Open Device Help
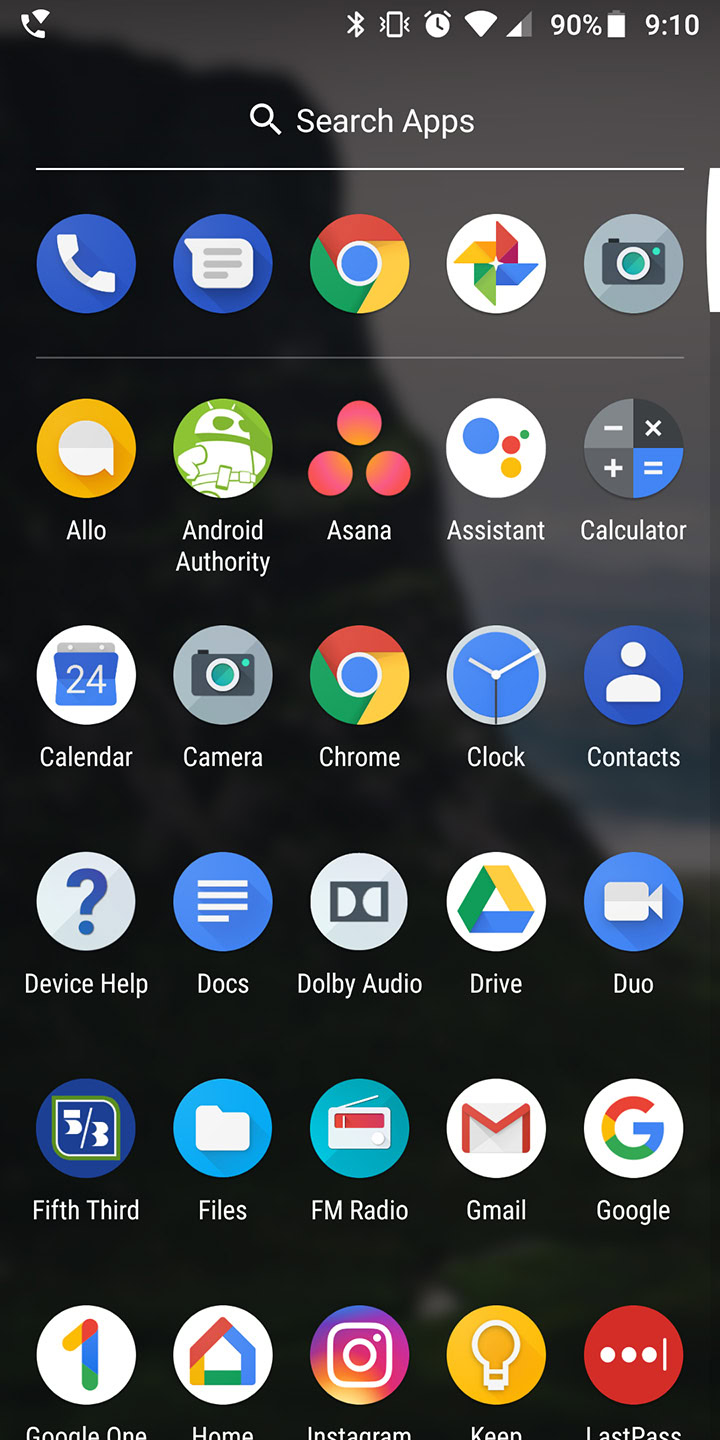720x1440 pixels. pyautogui.click(x=86, y=902)
